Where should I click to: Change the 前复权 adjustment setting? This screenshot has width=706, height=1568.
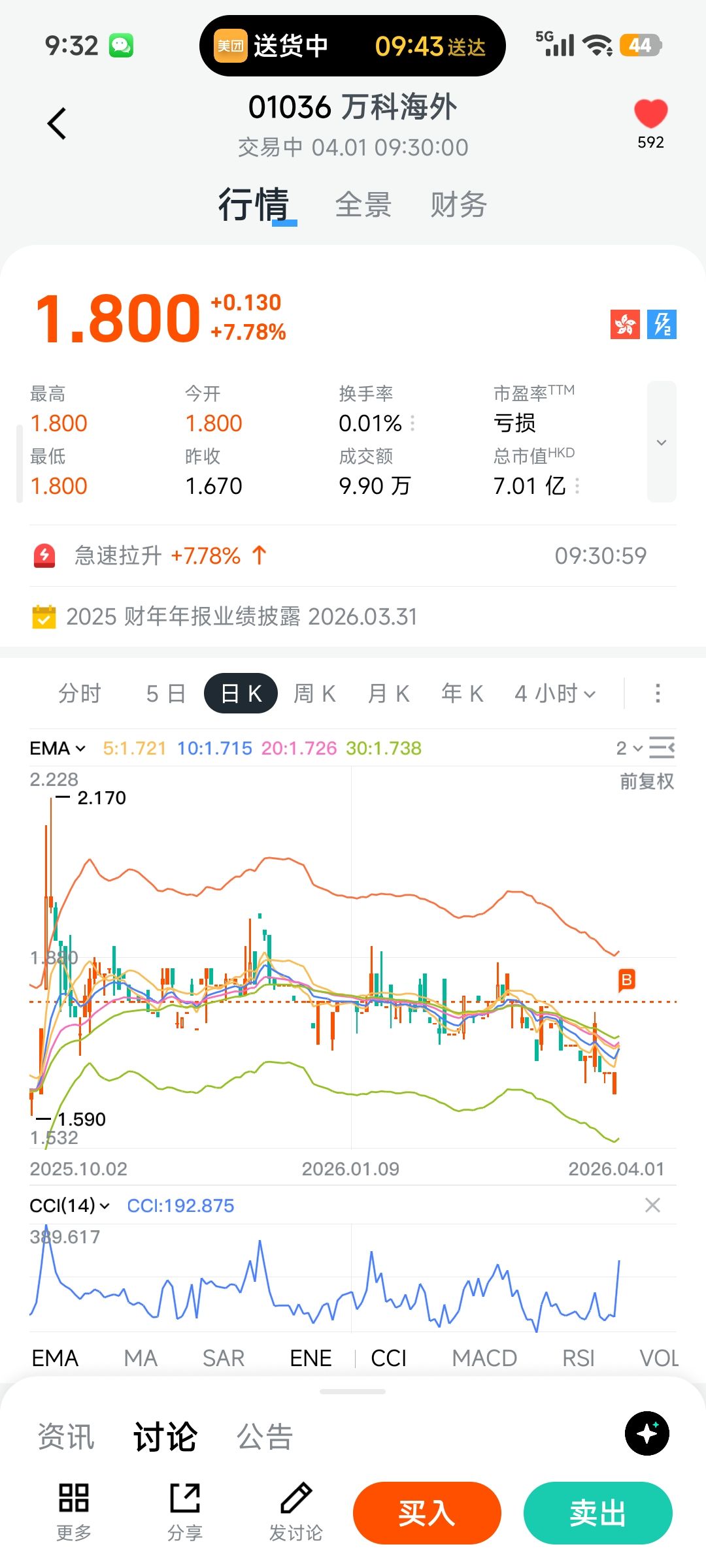[647, 781]
